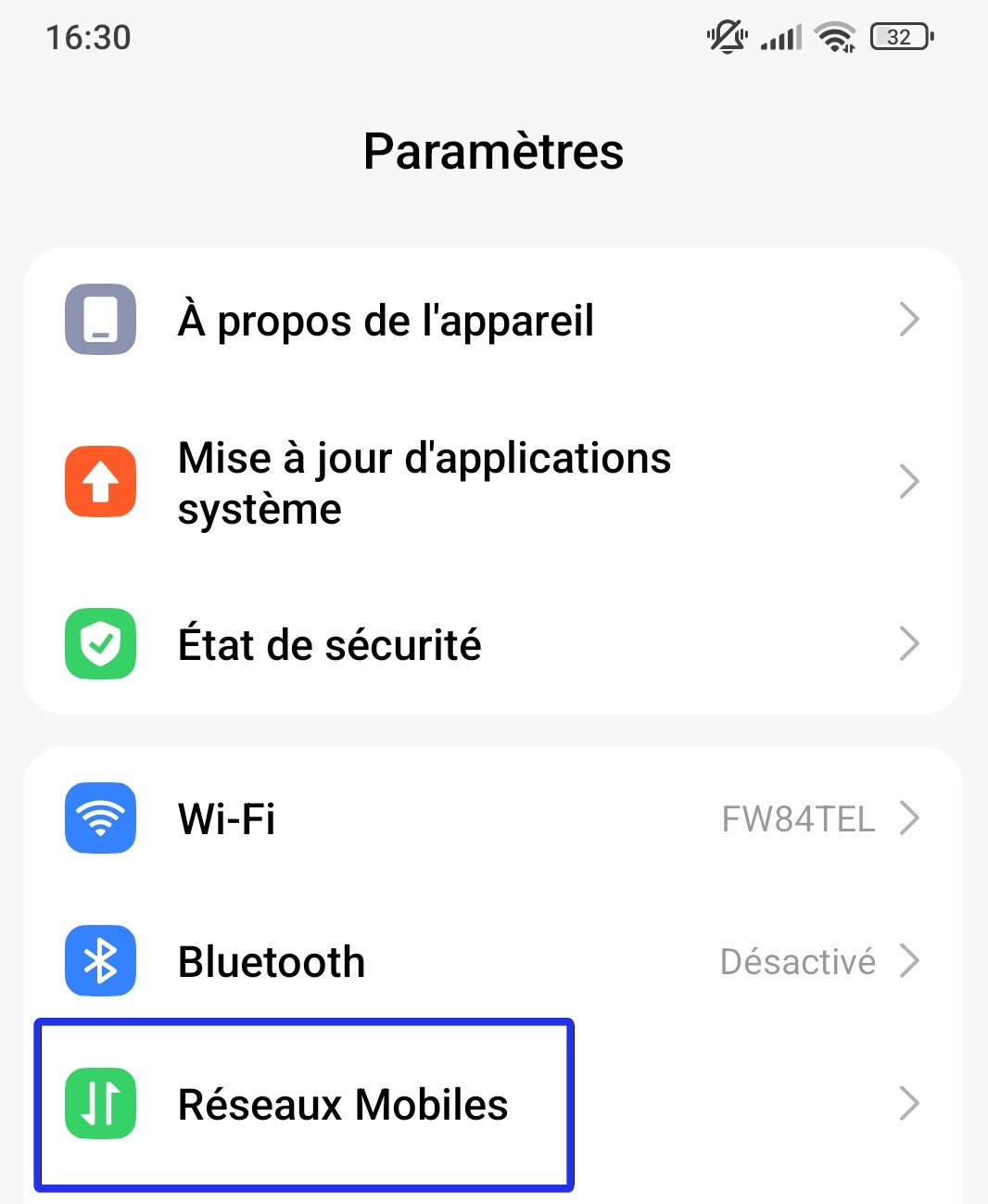Select the orange system update icon
This screenshot has width=988, height=1204.
(x=99, y=481)
